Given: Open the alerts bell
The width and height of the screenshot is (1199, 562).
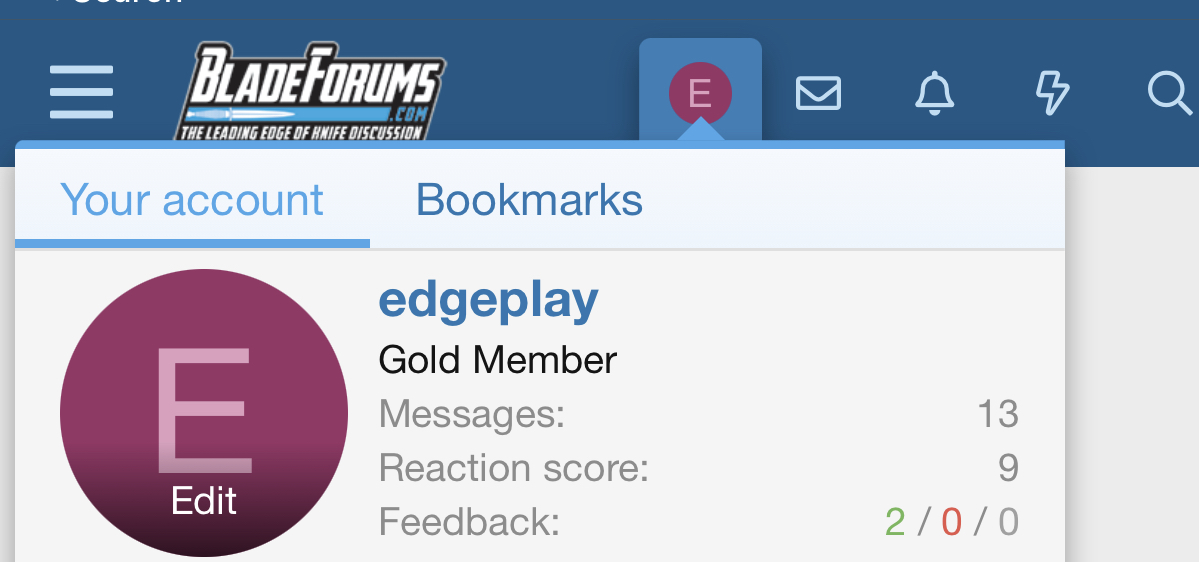Looking at the screenshot, I should (935, 93).
